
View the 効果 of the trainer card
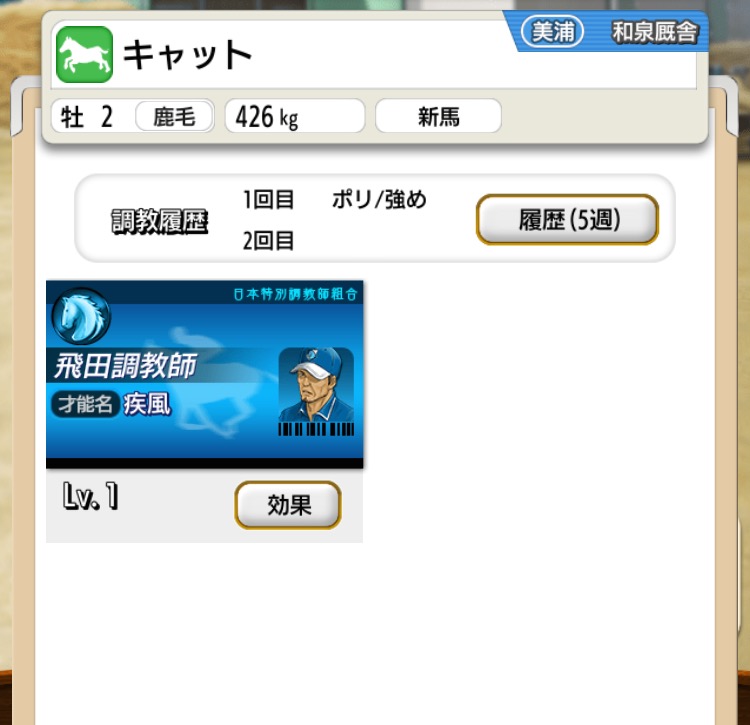[288, 505]
